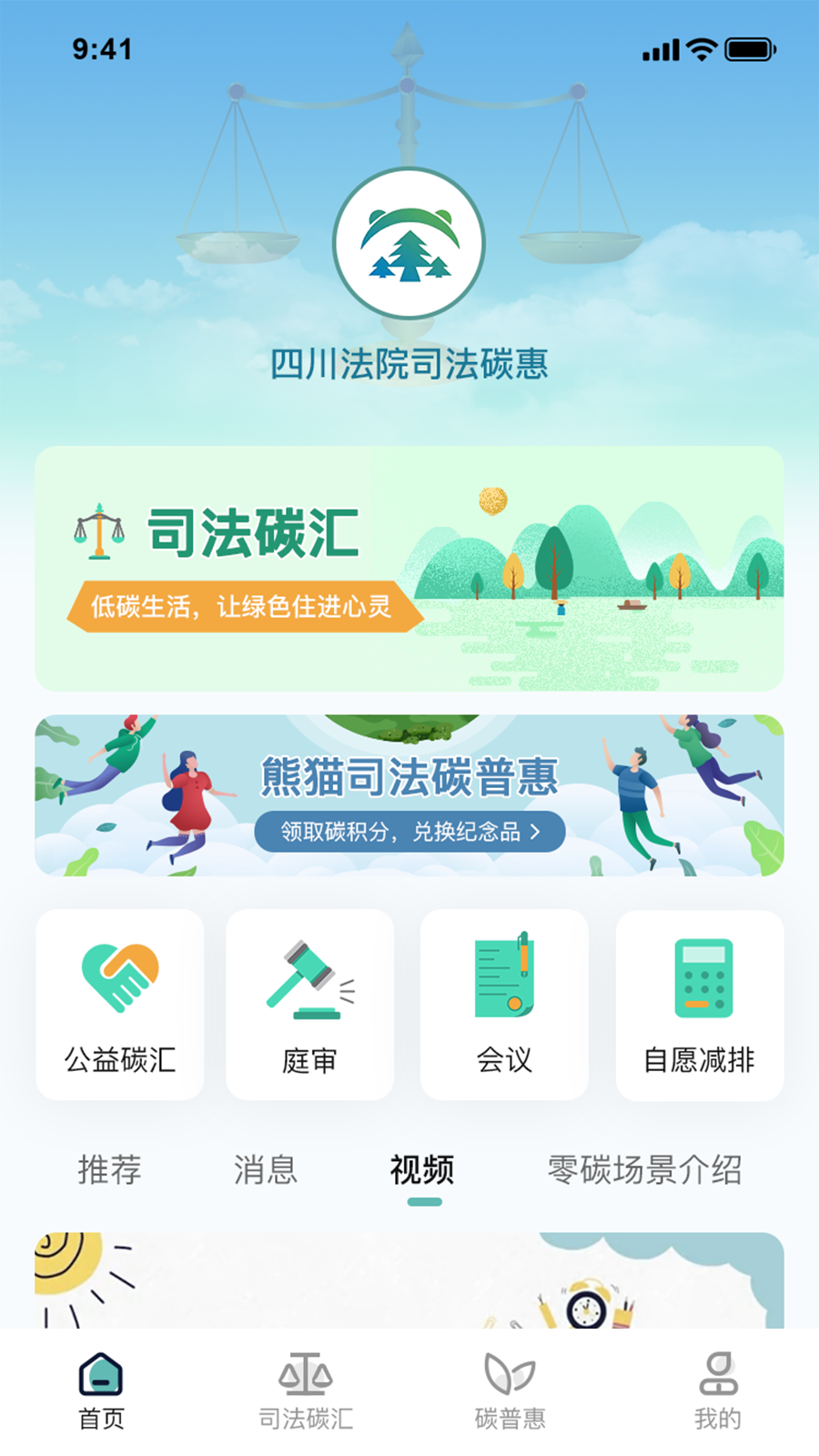Switch to the 消息 tab
The height and width of the screenshot is (1456, 819).
[265, 1169]
